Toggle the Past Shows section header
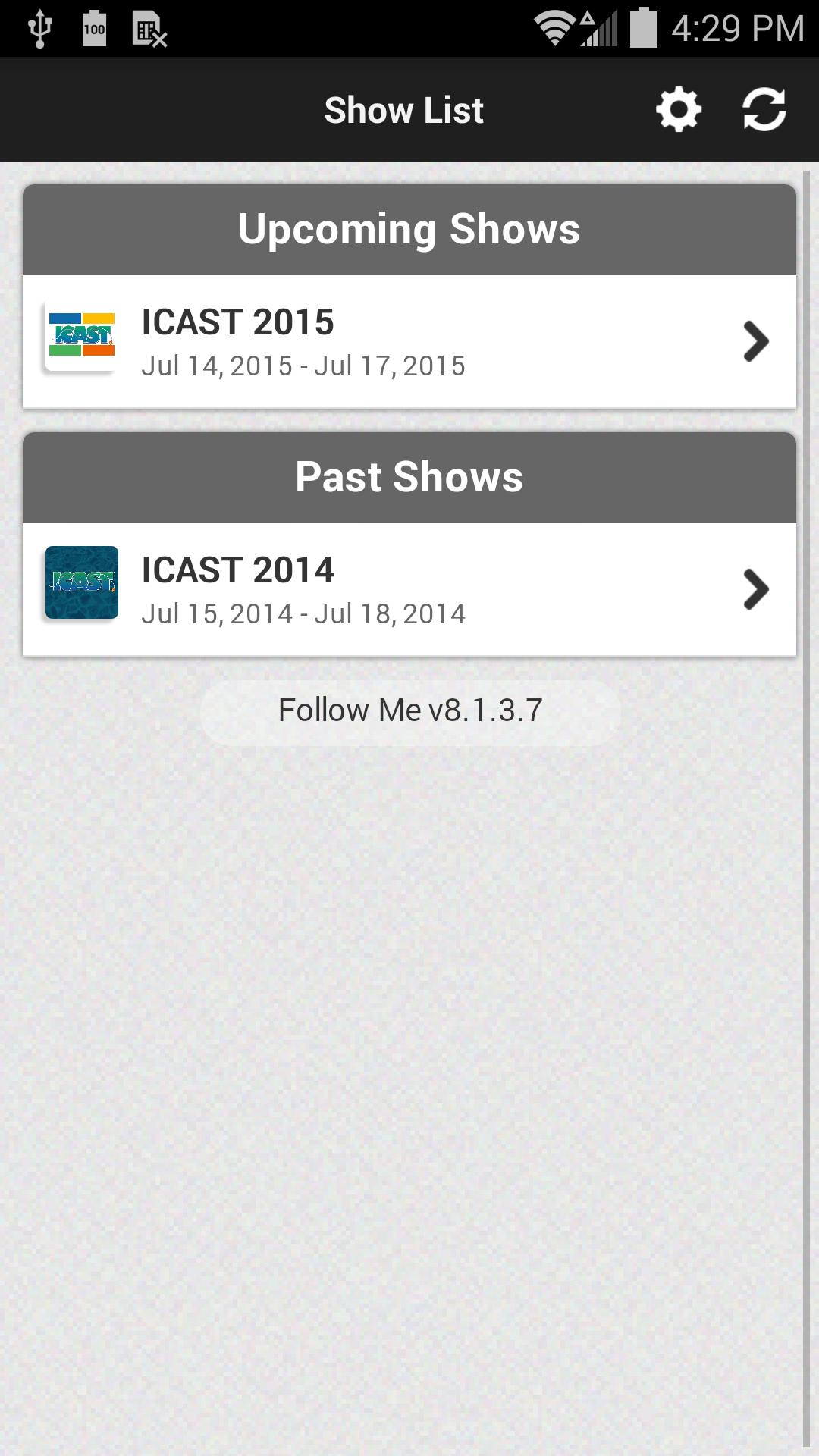The width and height of the screenshot is (819, 1456). (409, 475)
